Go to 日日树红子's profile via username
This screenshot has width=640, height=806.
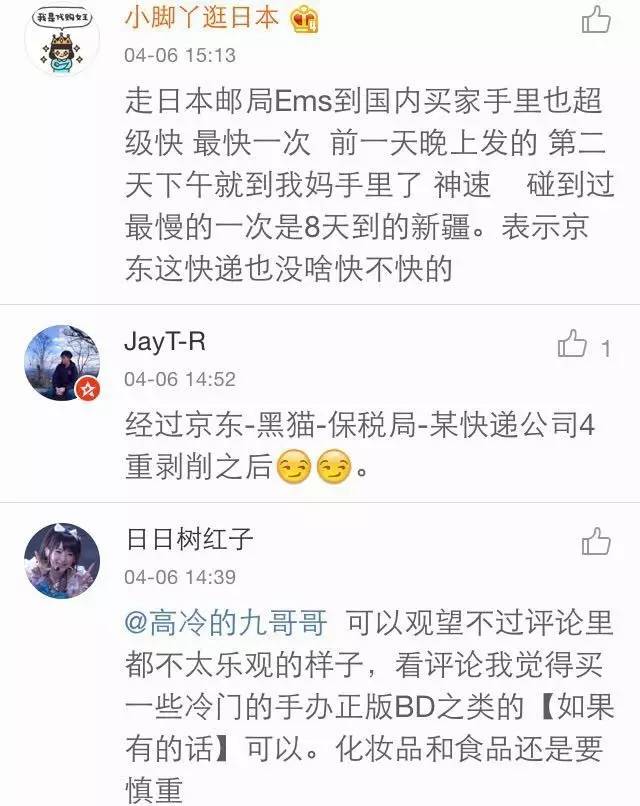[189, 540]
